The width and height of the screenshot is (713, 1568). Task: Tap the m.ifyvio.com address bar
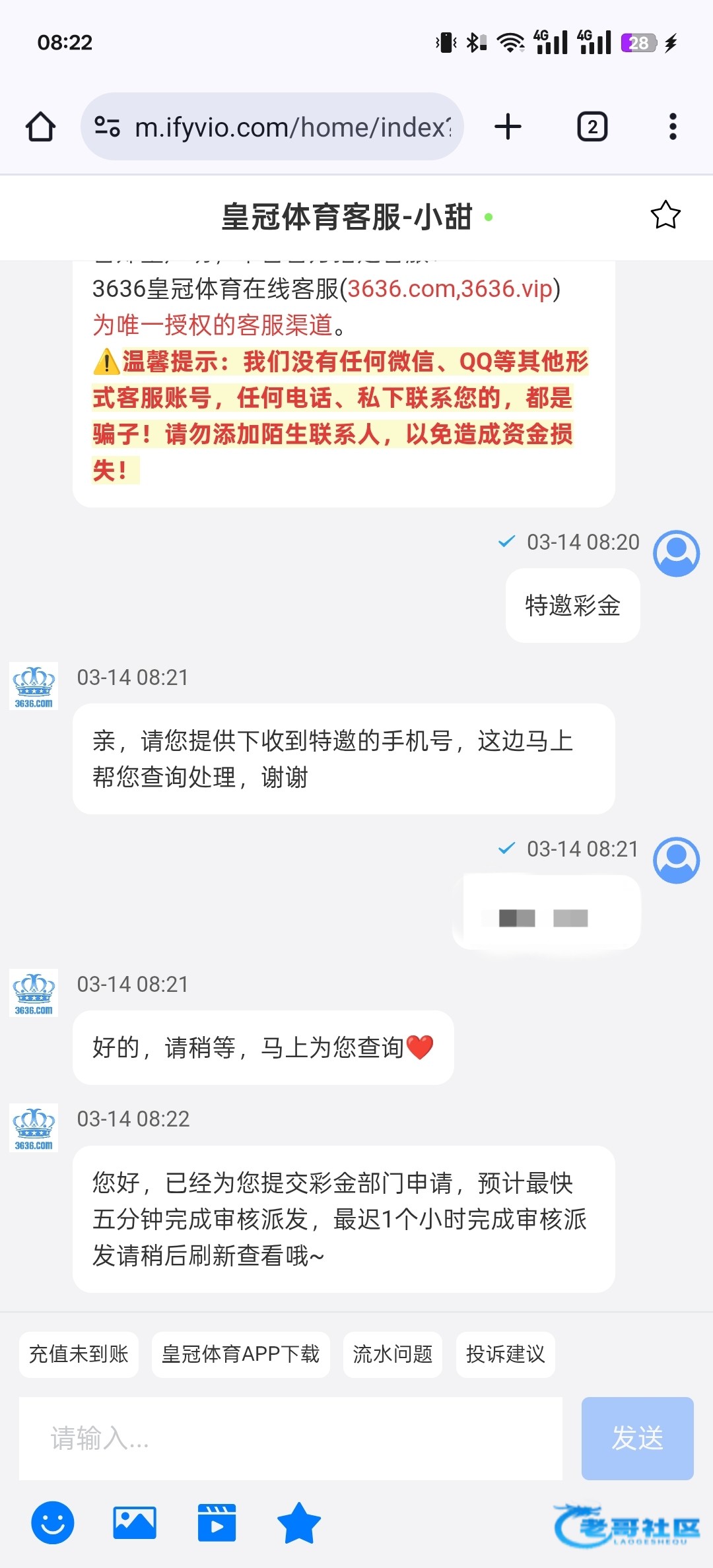click(x=272, y=127)
